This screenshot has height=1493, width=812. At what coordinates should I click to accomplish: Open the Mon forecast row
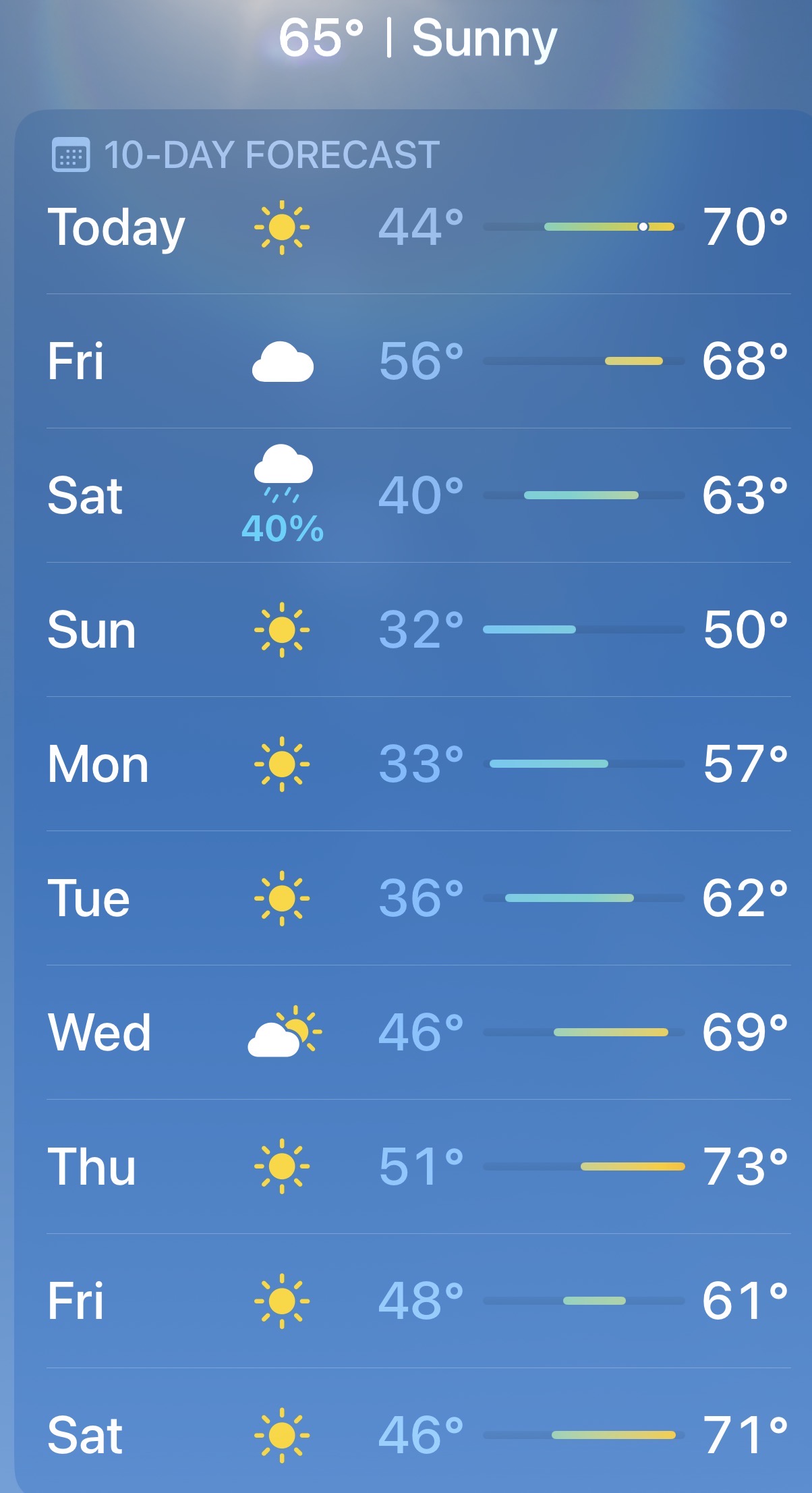[x=418, y=764]
